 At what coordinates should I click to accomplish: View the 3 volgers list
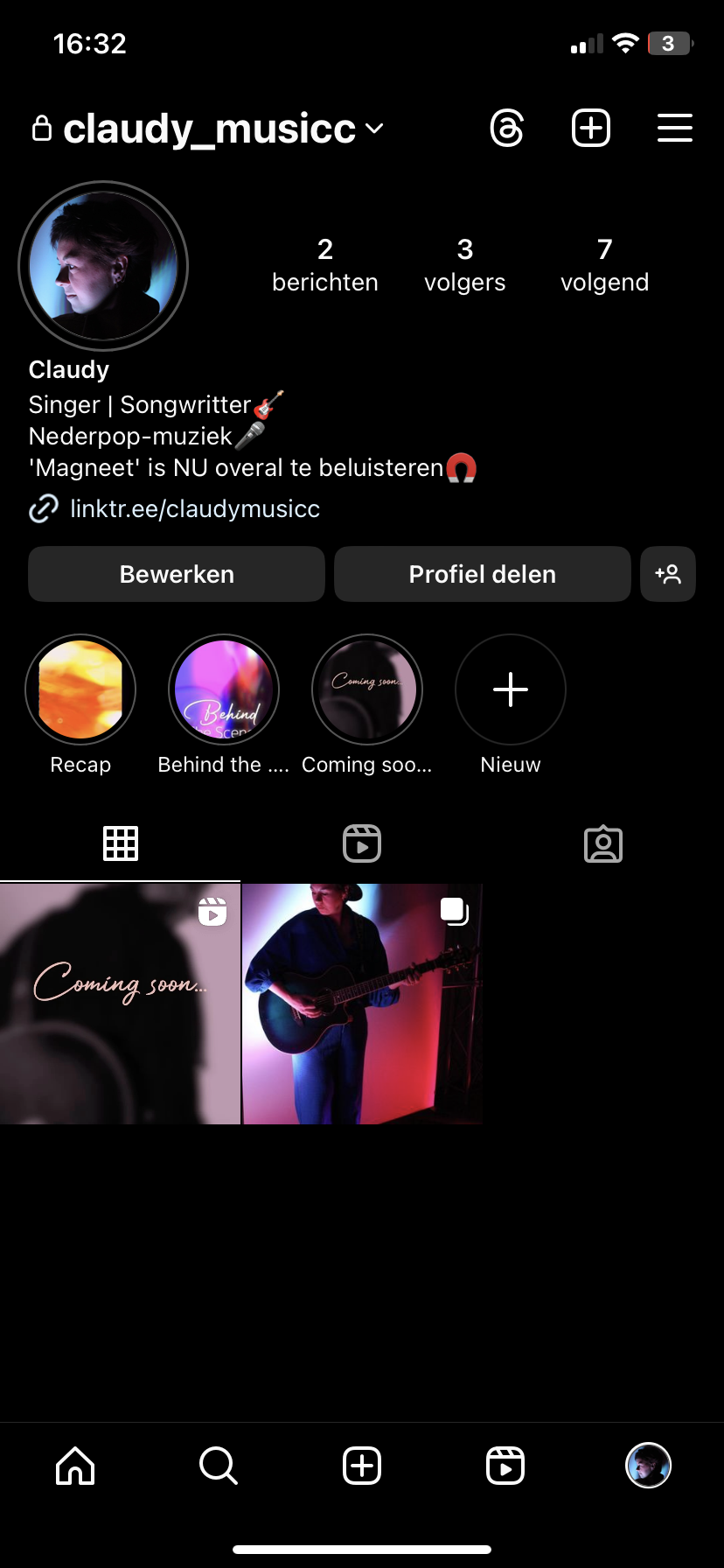point(464,265)
